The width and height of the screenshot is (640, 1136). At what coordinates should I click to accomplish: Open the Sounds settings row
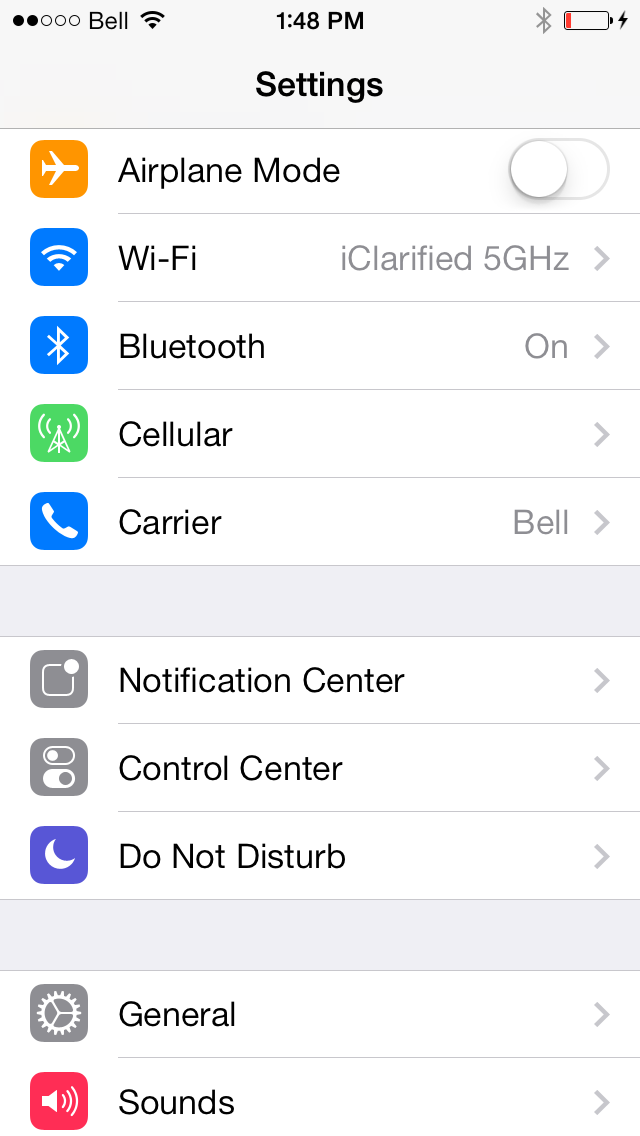click(x=320, y=1097)
